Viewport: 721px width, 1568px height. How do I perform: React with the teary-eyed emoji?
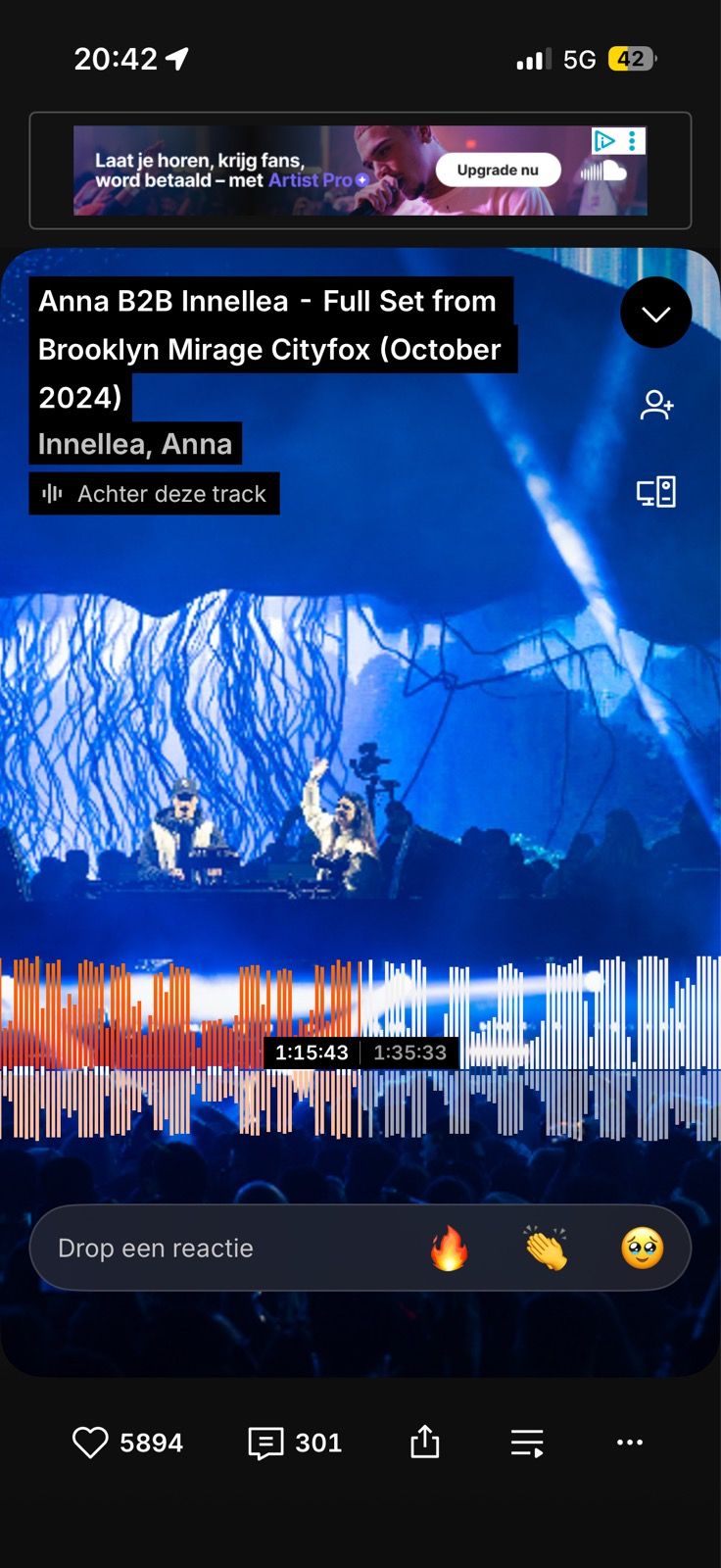click(x=642, y=1248)
